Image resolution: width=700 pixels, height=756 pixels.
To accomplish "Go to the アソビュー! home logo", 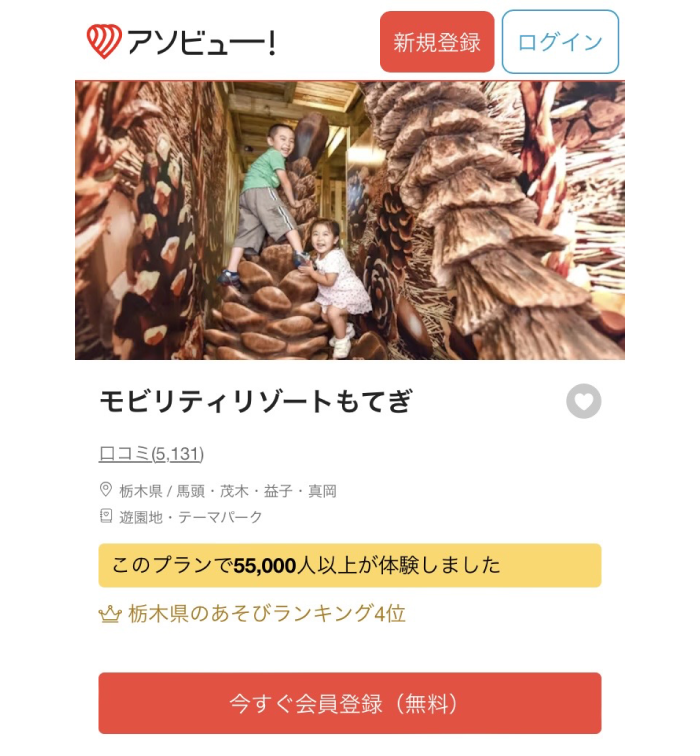I will coord(181,42).
